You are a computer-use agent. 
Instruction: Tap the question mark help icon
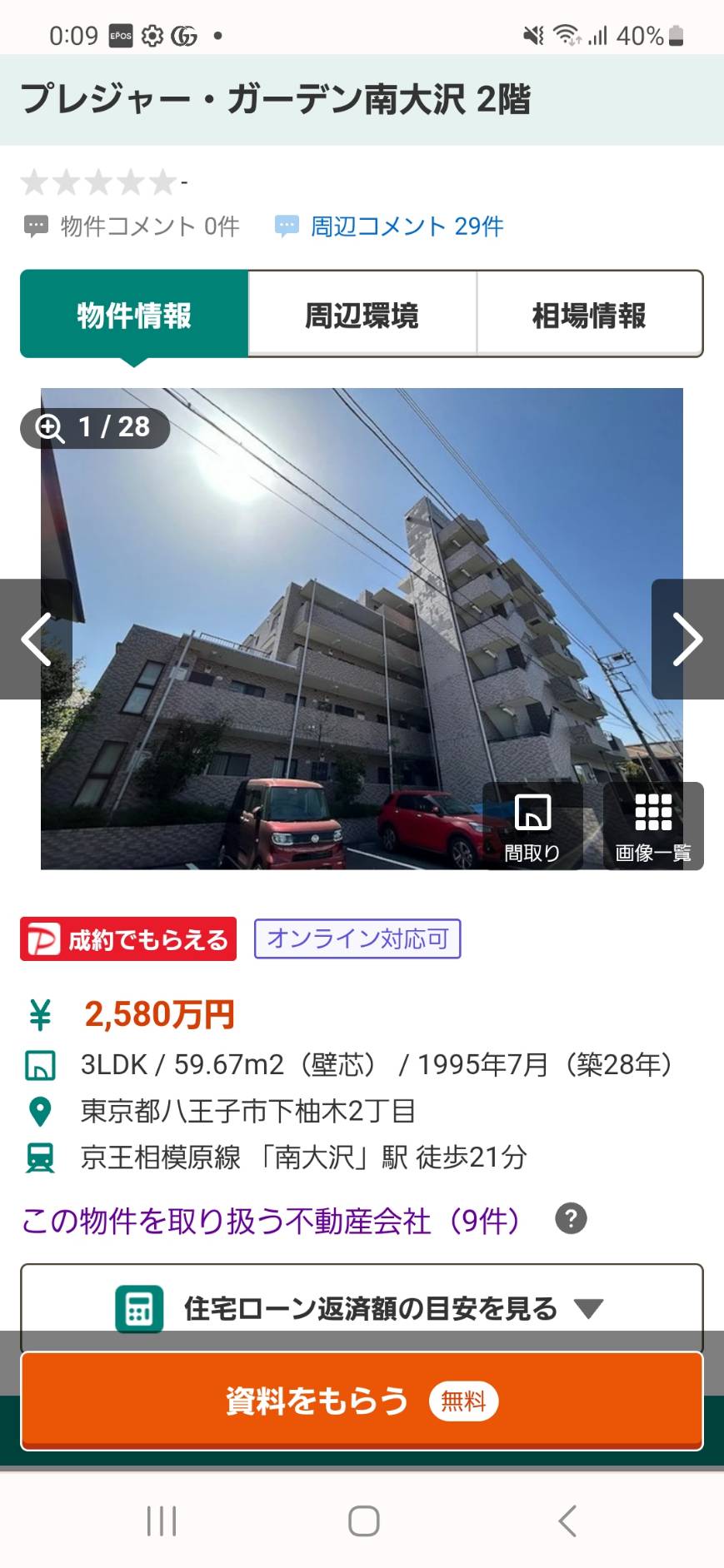[x=571, y=1219]
